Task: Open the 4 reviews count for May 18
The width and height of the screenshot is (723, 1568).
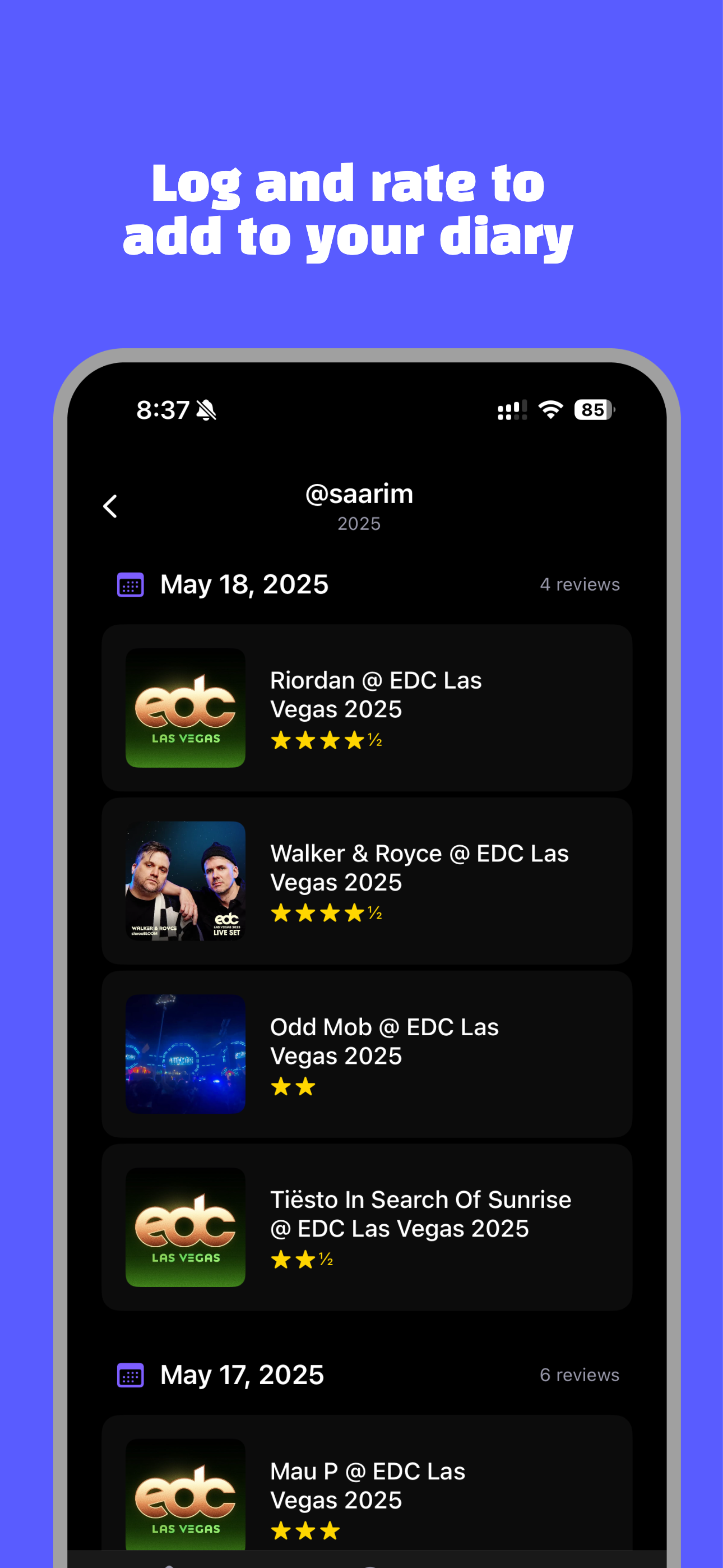Action: [580, 584]
